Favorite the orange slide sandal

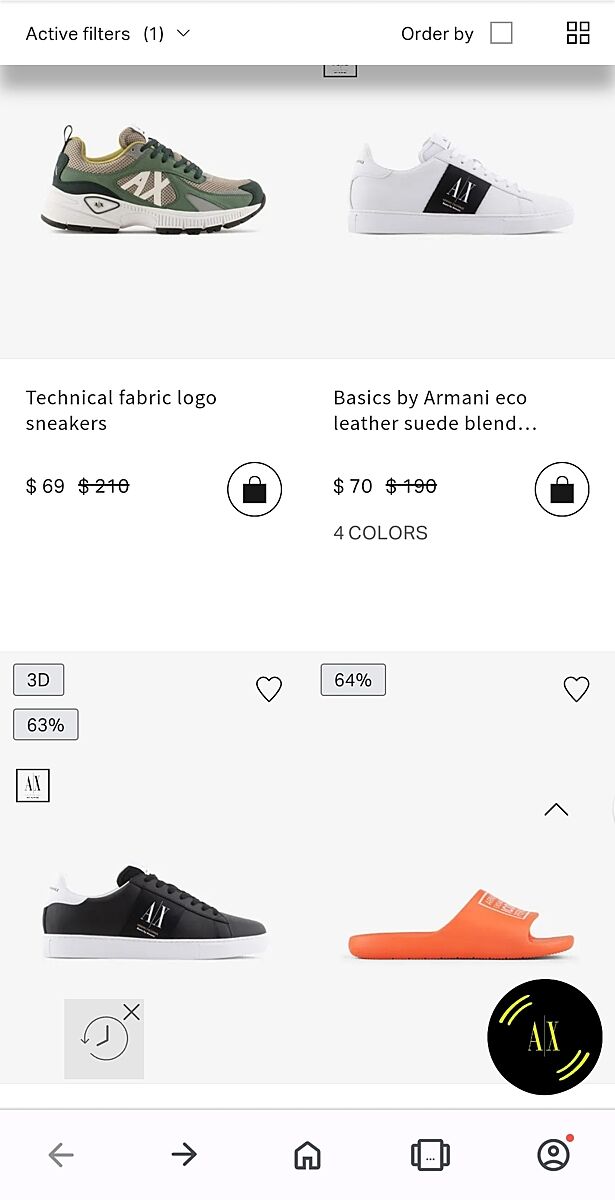coord(576,689)
